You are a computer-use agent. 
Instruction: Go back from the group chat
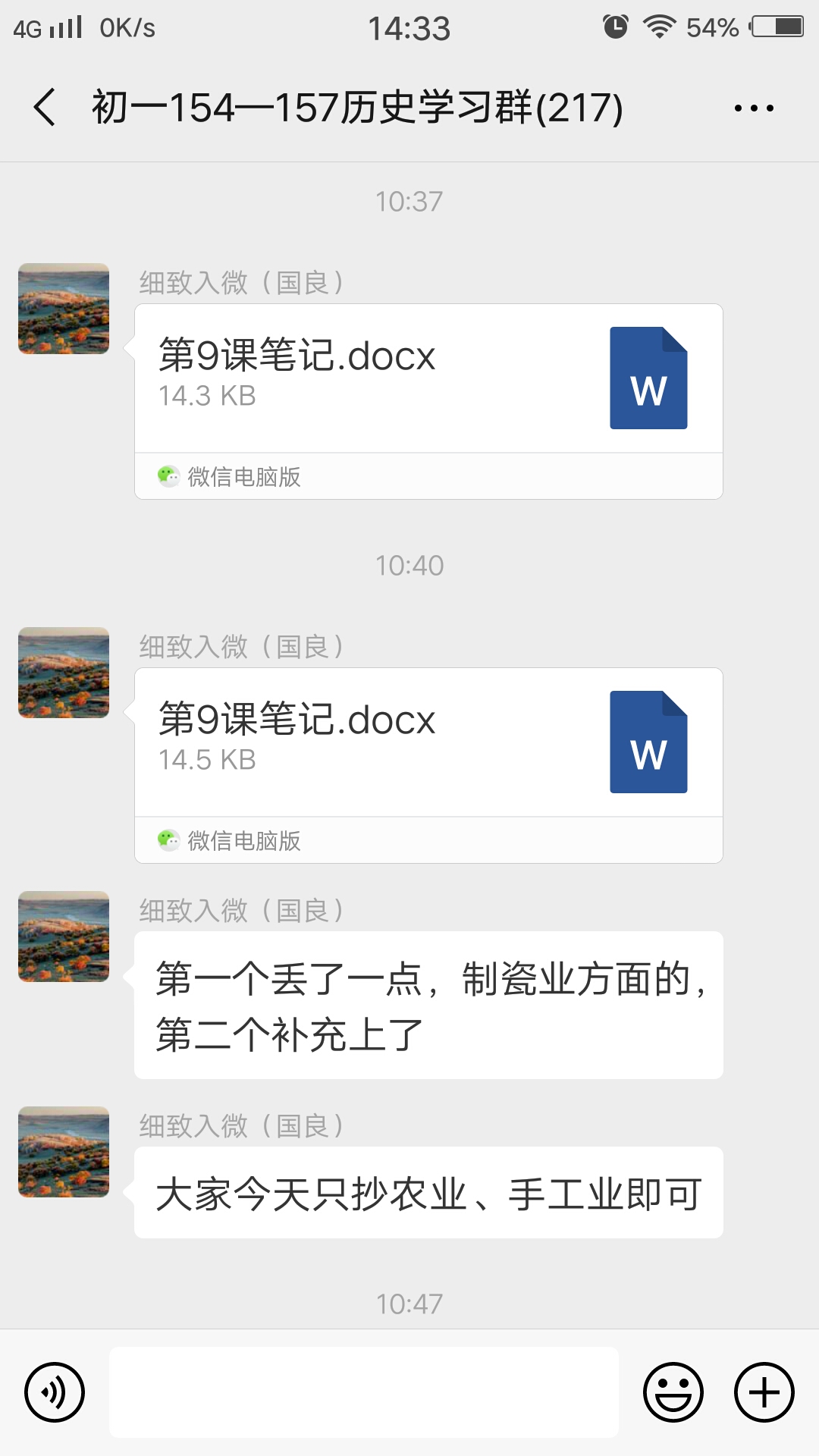pyautogui.click(x=45, y=107)
